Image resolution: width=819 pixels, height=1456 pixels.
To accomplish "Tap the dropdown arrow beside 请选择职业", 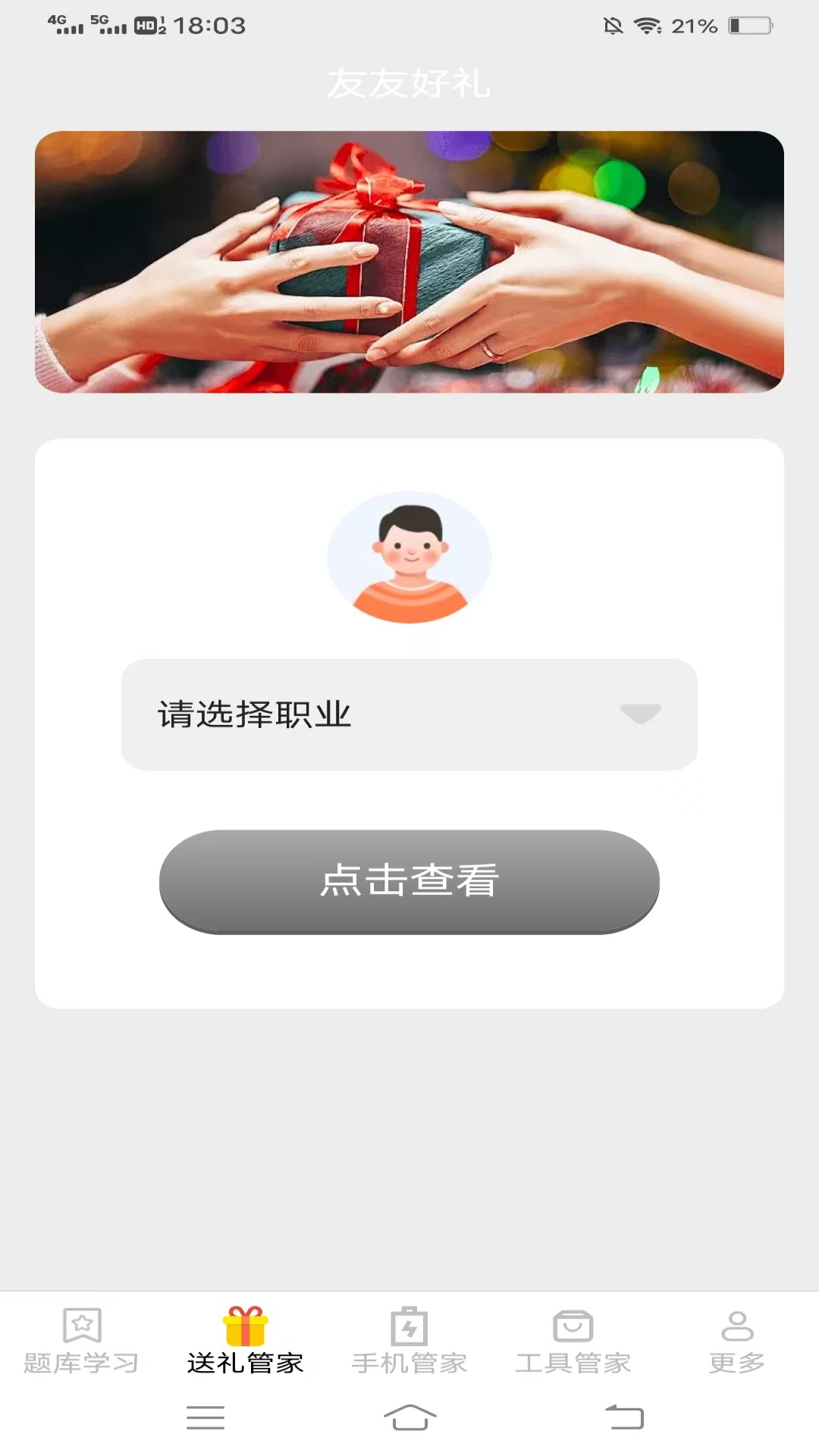I will pos(639,715).
